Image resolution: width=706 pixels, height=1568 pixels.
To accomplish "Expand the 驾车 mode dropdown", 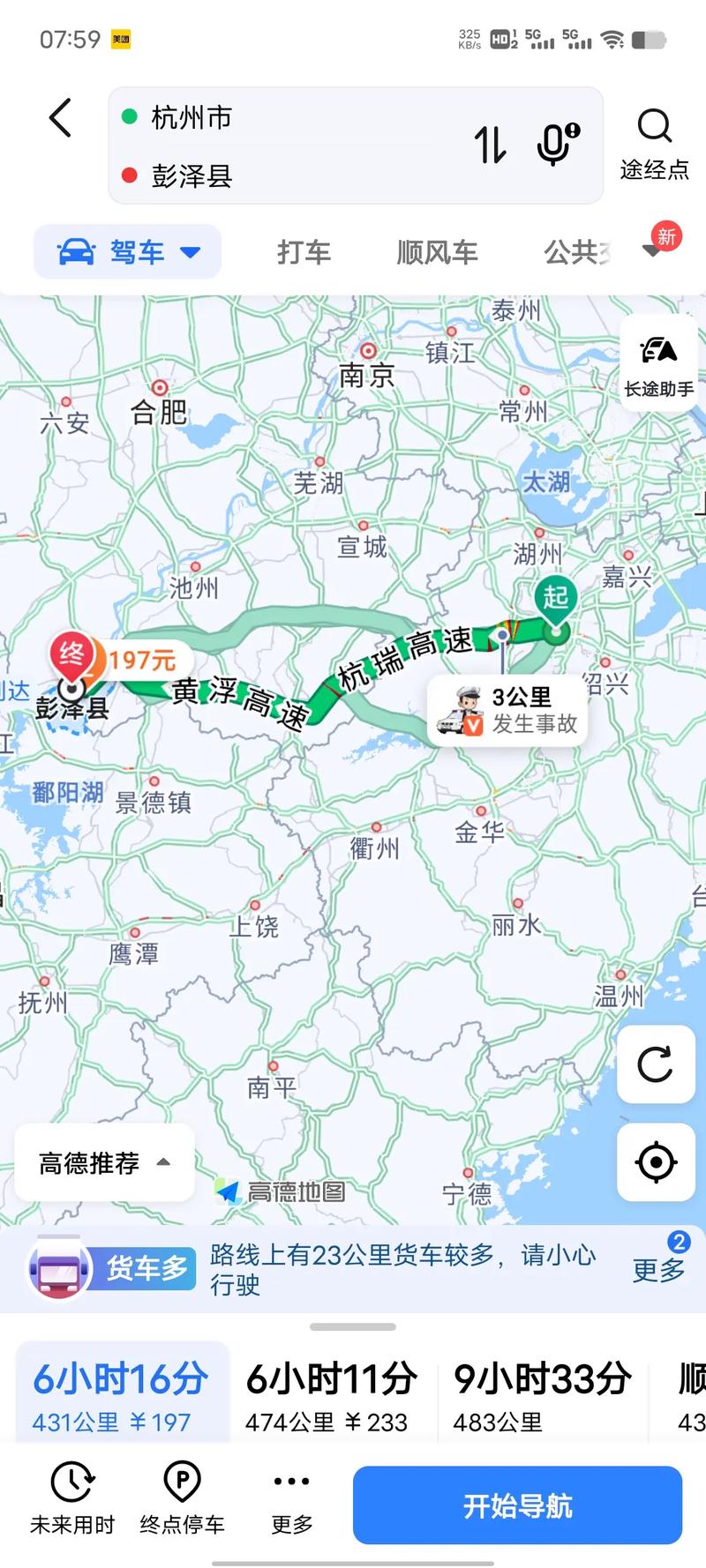I will coord(191,251).
